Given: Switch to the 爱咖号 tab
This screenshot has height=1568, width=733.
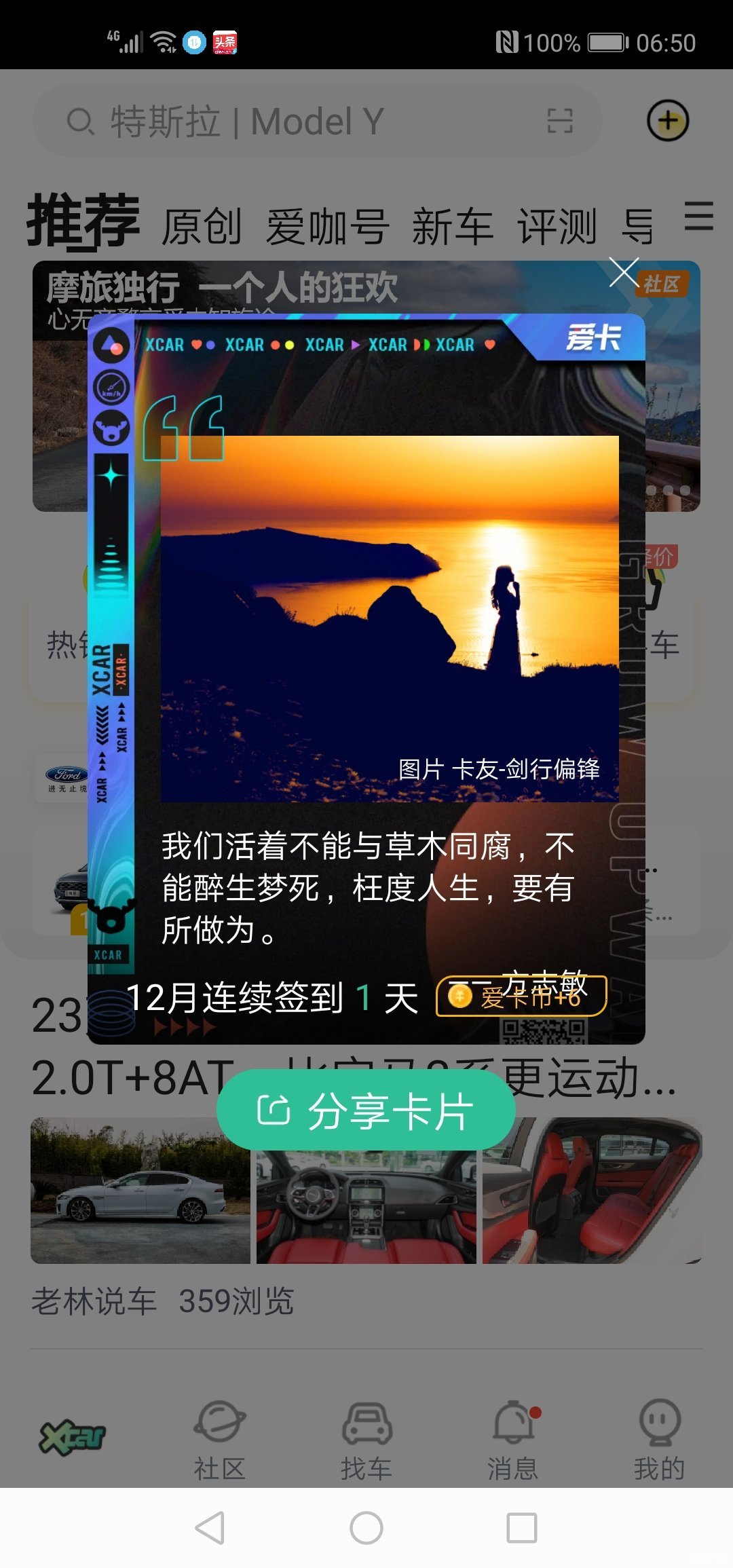Looking at the screenshot, I should [327, 227].
